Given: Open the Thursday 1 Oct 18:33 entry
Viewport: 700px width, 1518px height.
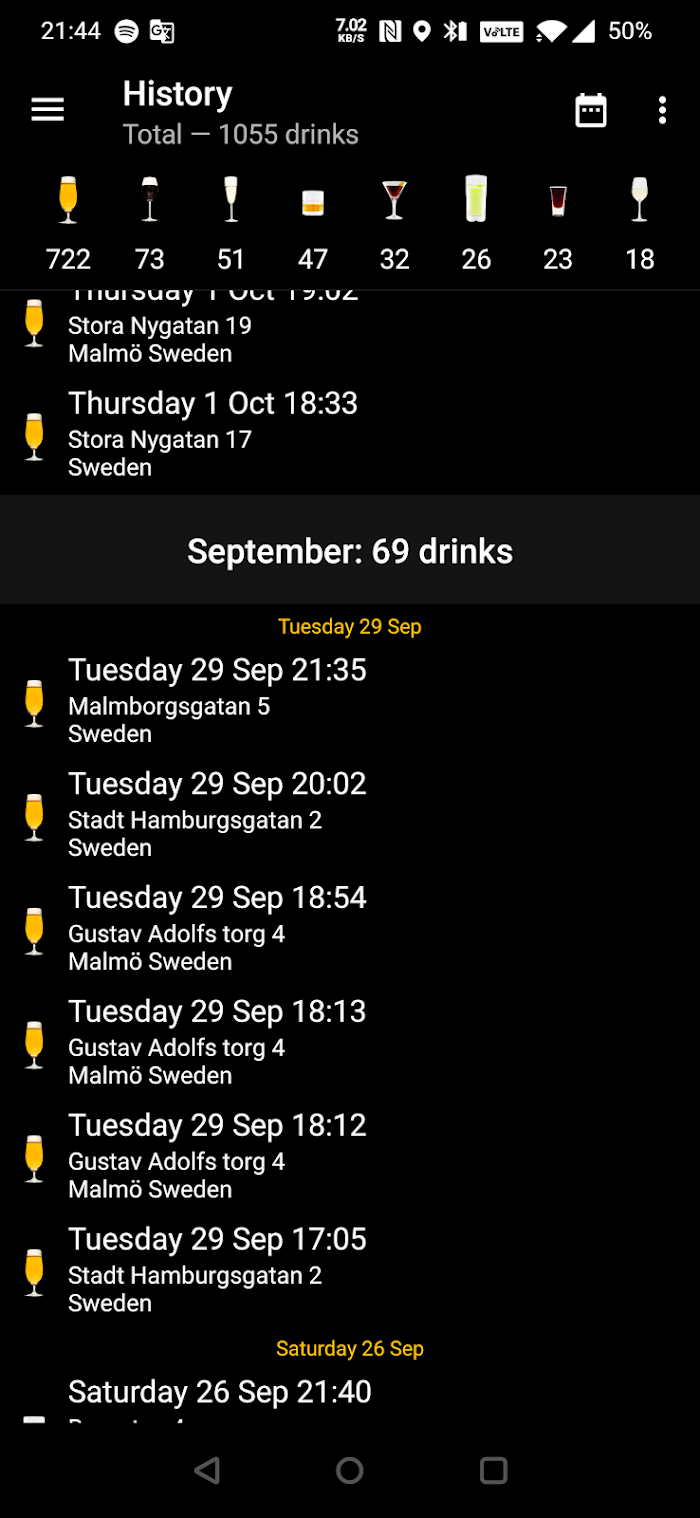Looking at the screenshot, I should [350, 436].
